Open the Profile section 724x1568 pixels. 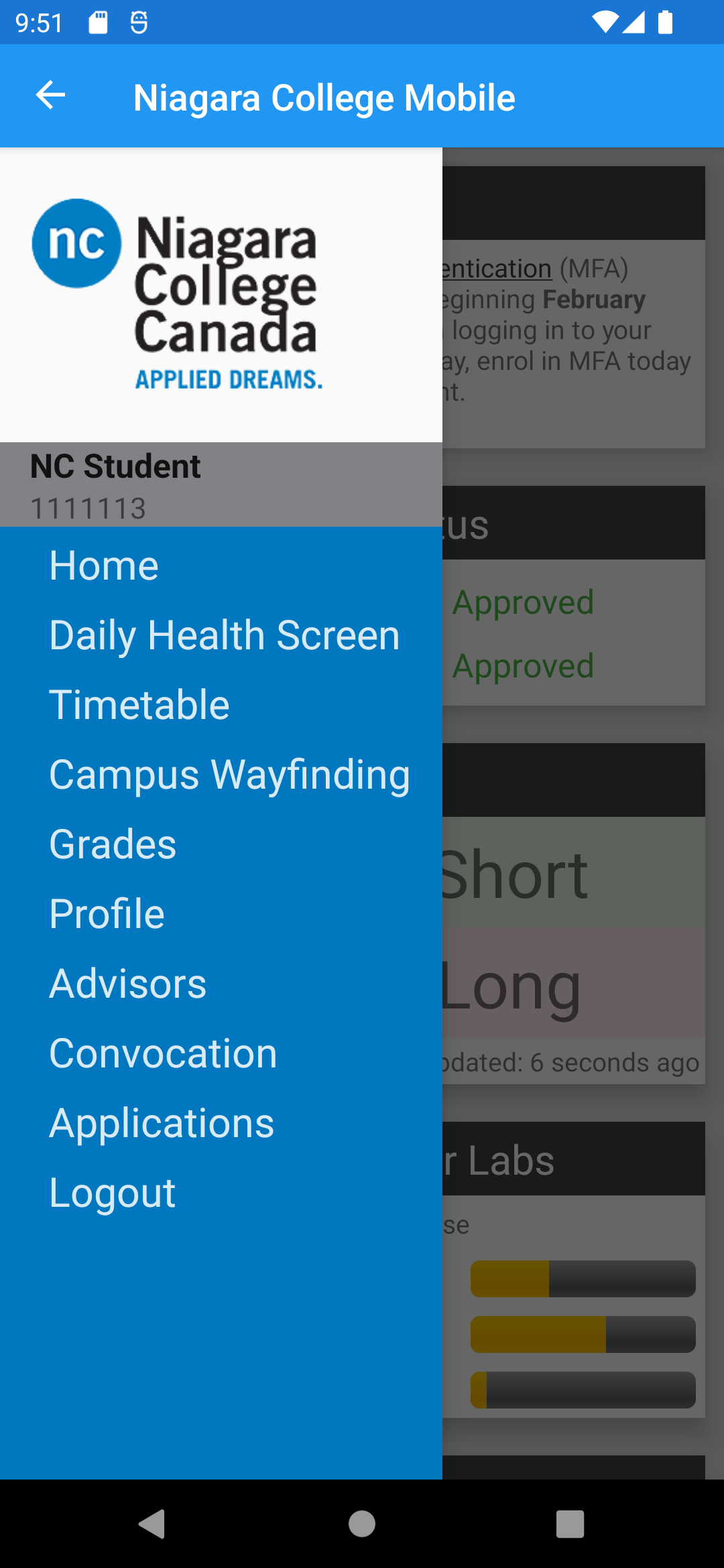(106, 913)
